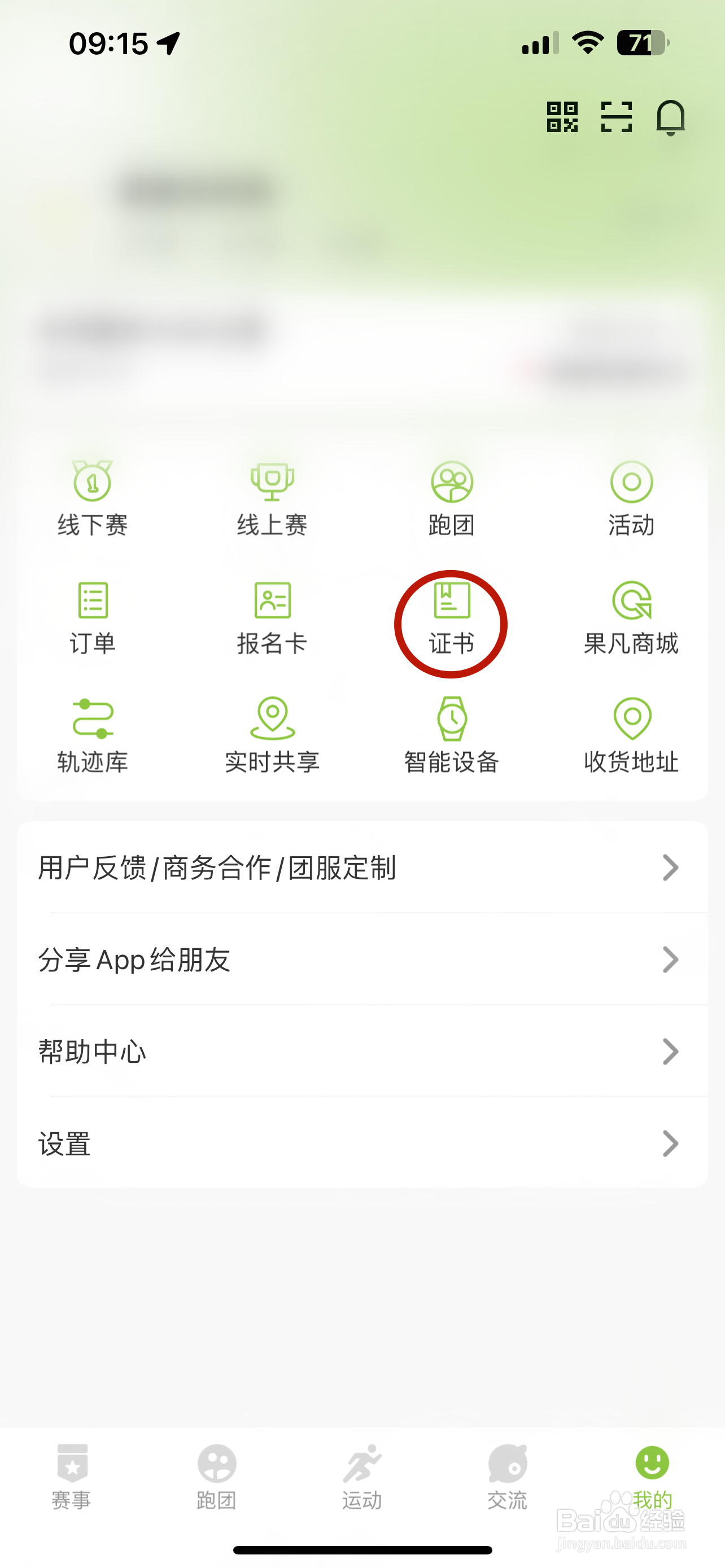Open 线下赛 offline races
Image resolution: width=725 pixels, height=1568 pixels.
pyautogui.click(x=93, y=499)
